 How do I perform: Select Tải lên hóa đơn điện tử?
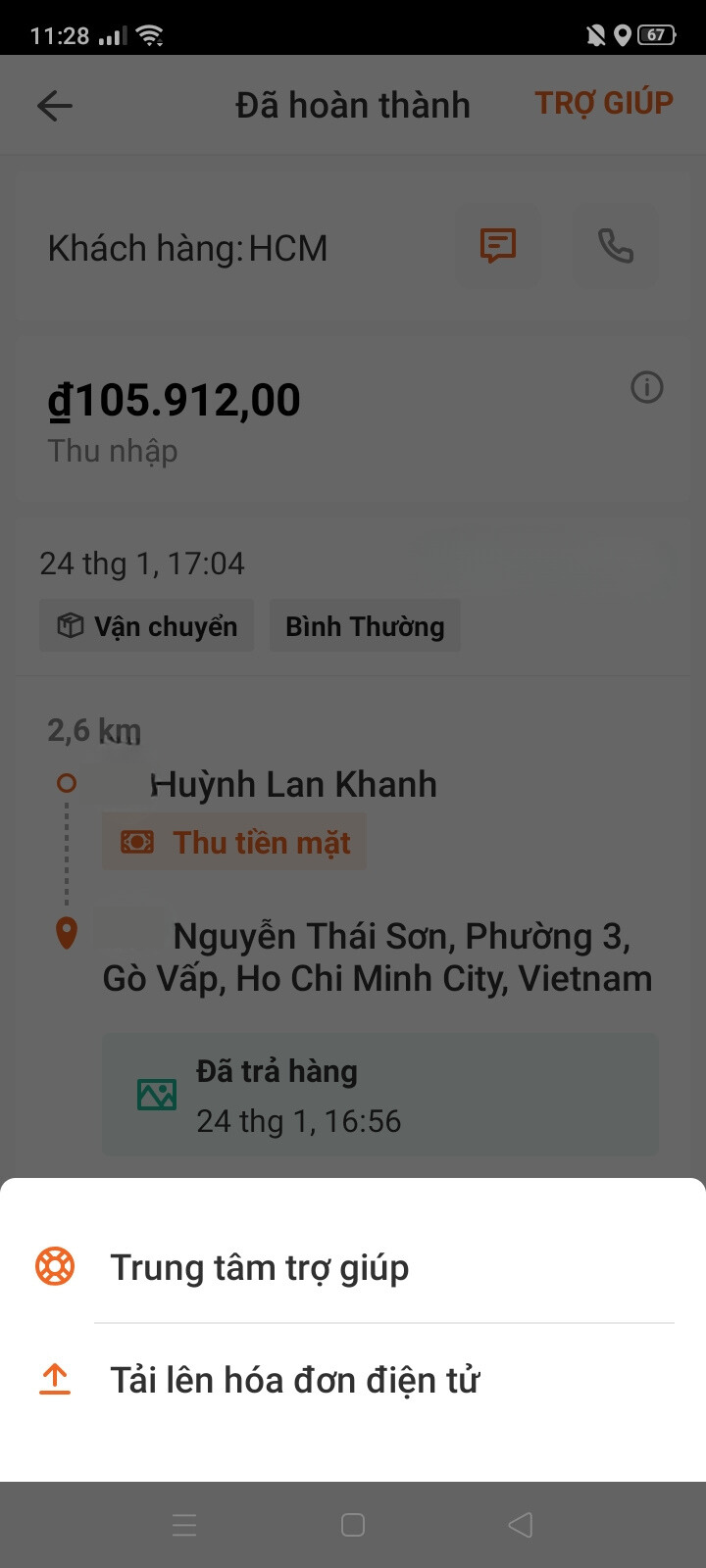(294, 1380)
